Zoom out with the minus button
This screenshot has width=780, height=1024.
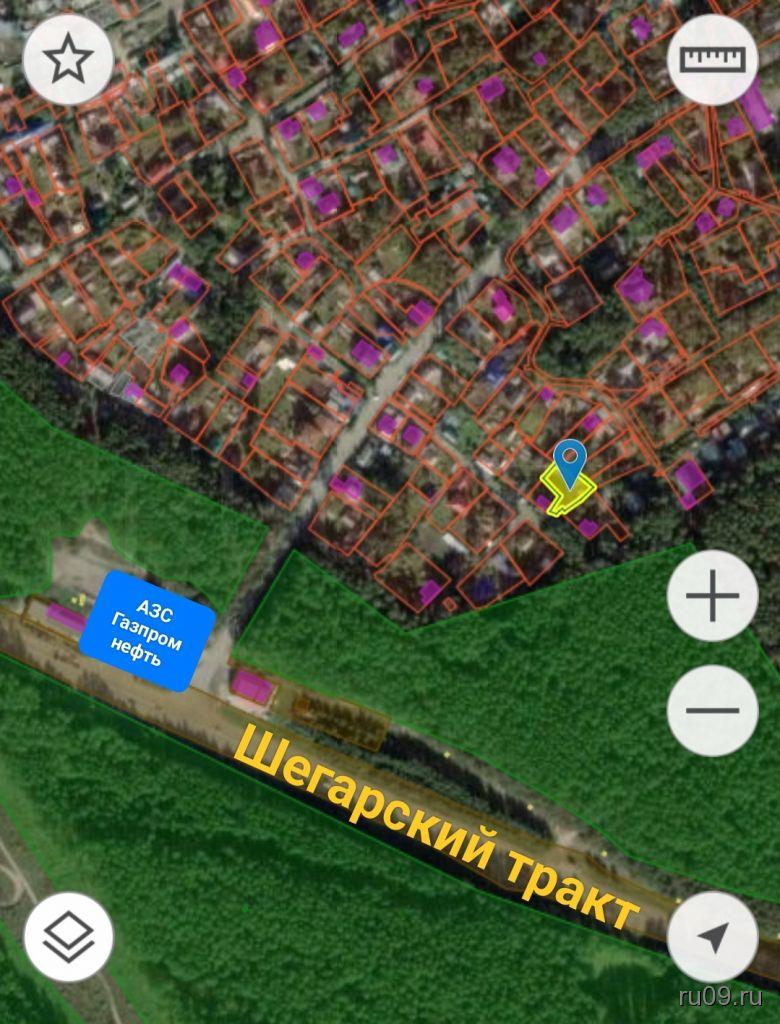pyautogui.click(x=712, y=711)
